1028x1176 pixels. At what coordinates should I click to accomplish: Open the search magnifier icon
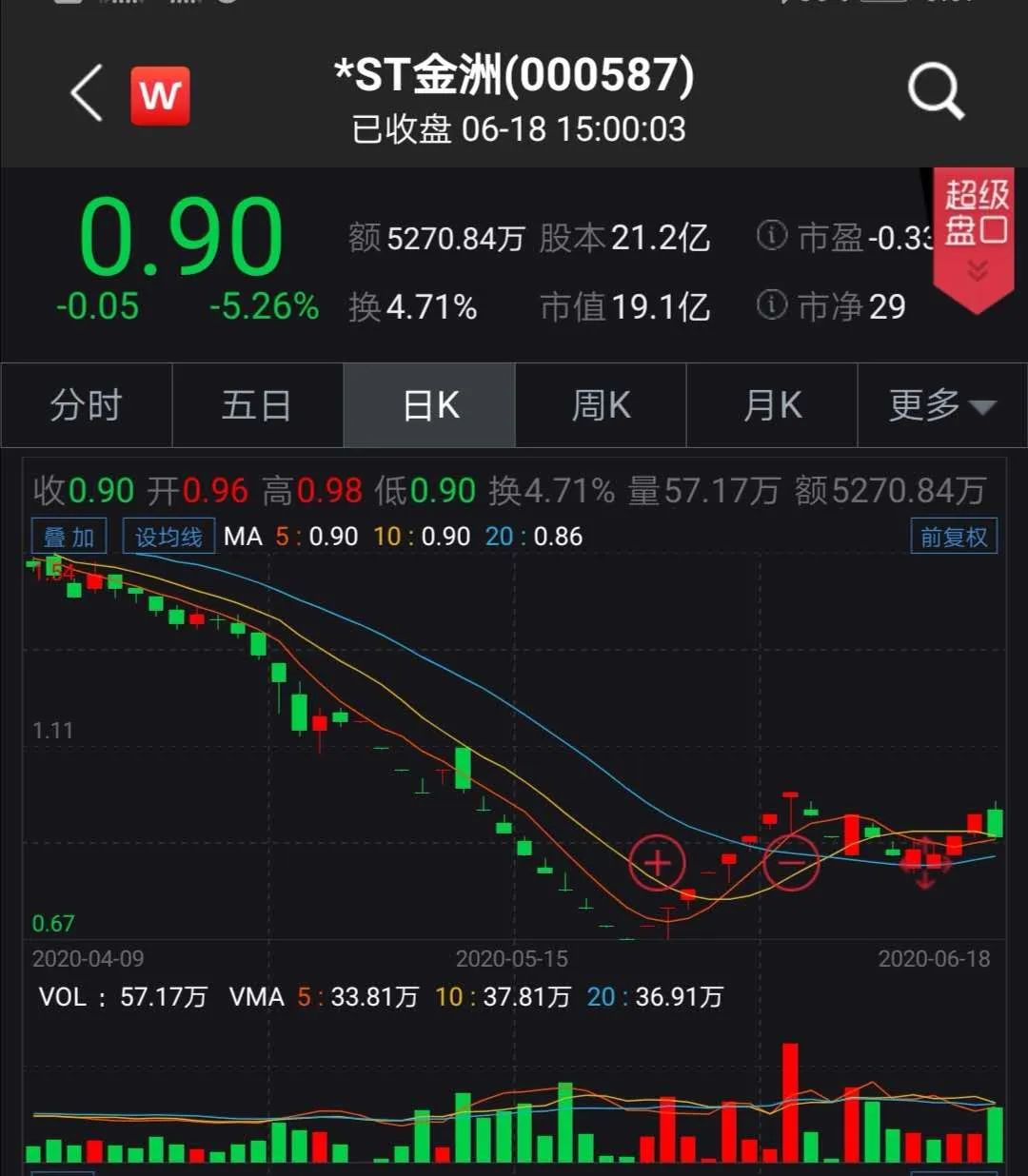click(x=936, y=92)
